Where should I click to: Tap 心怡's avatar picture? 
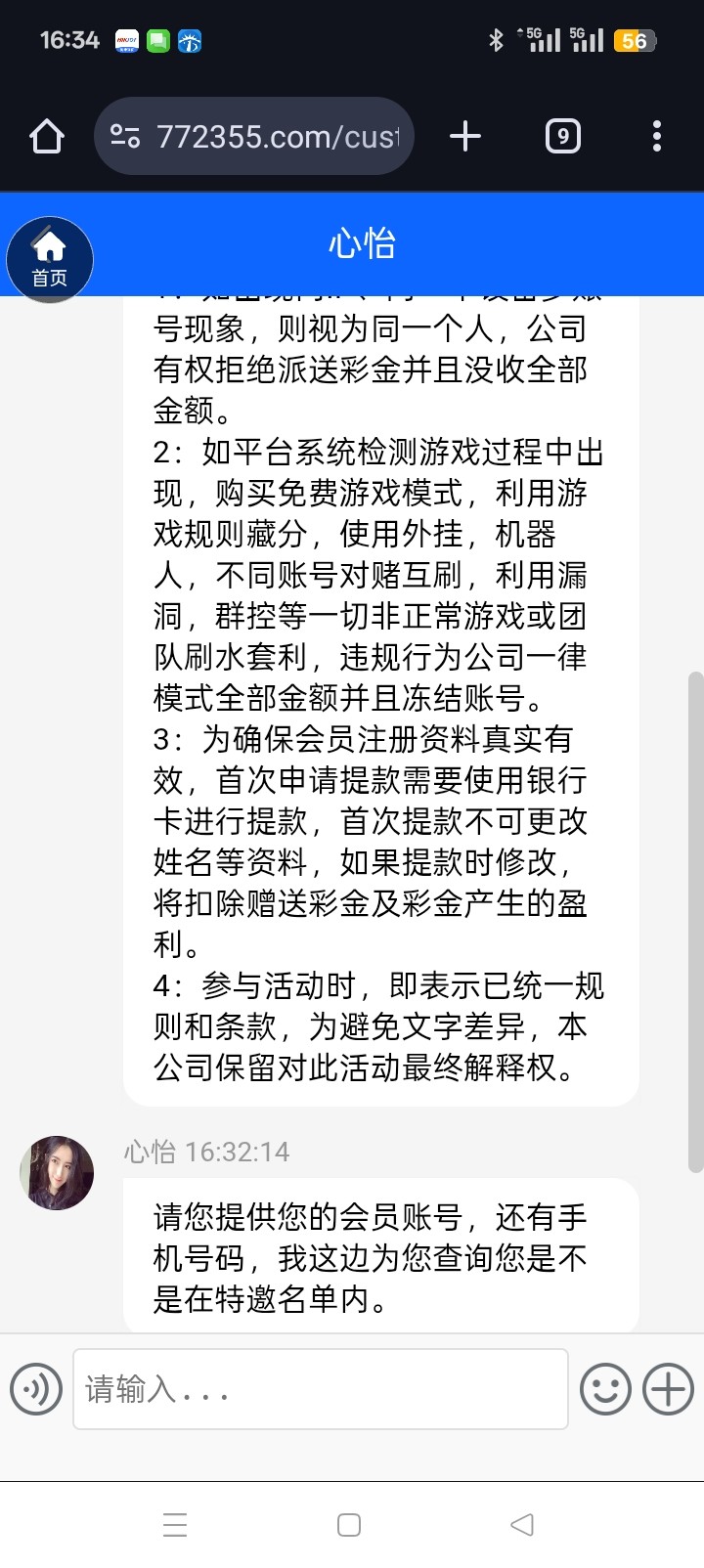point(57,1173)
